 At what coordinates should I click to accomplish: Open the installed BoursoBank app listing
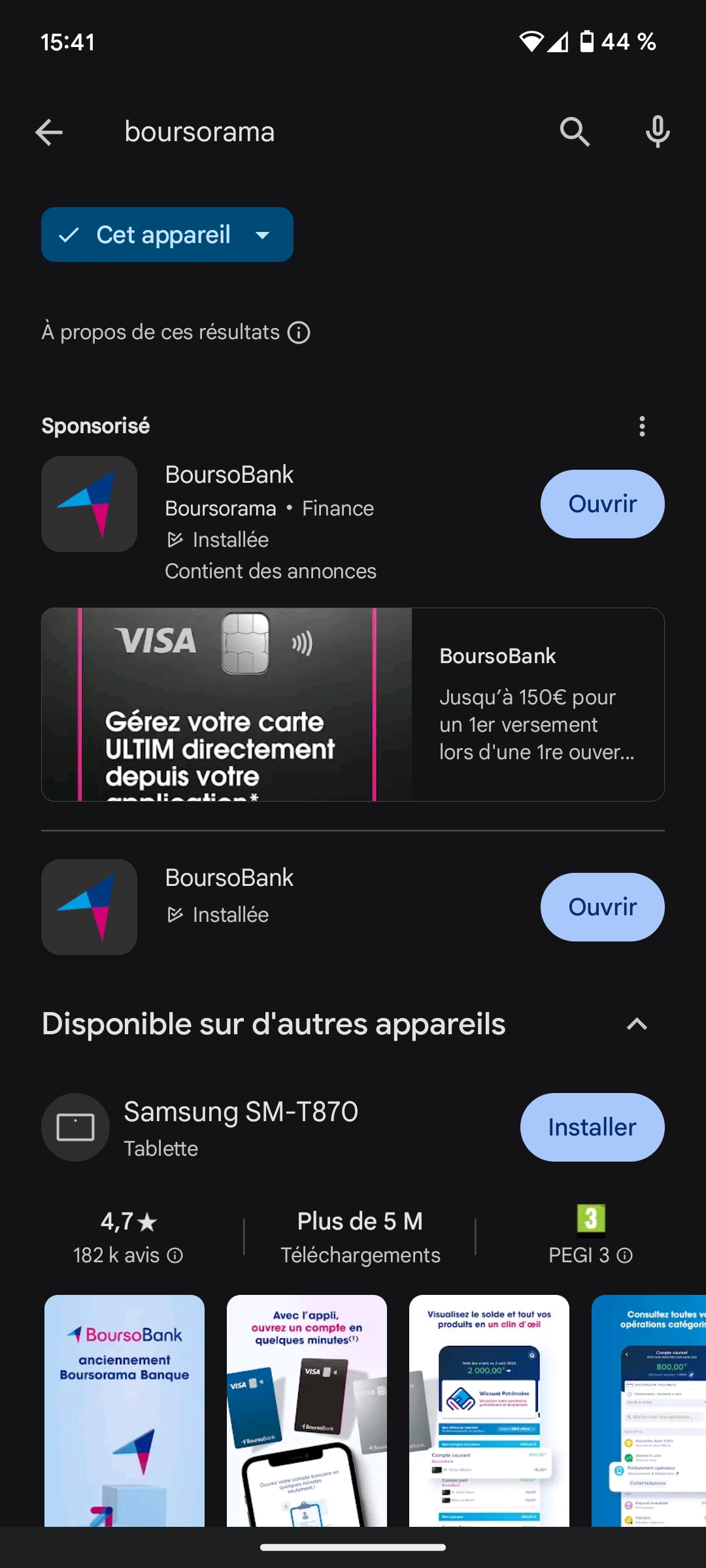[x=229, y=895]
